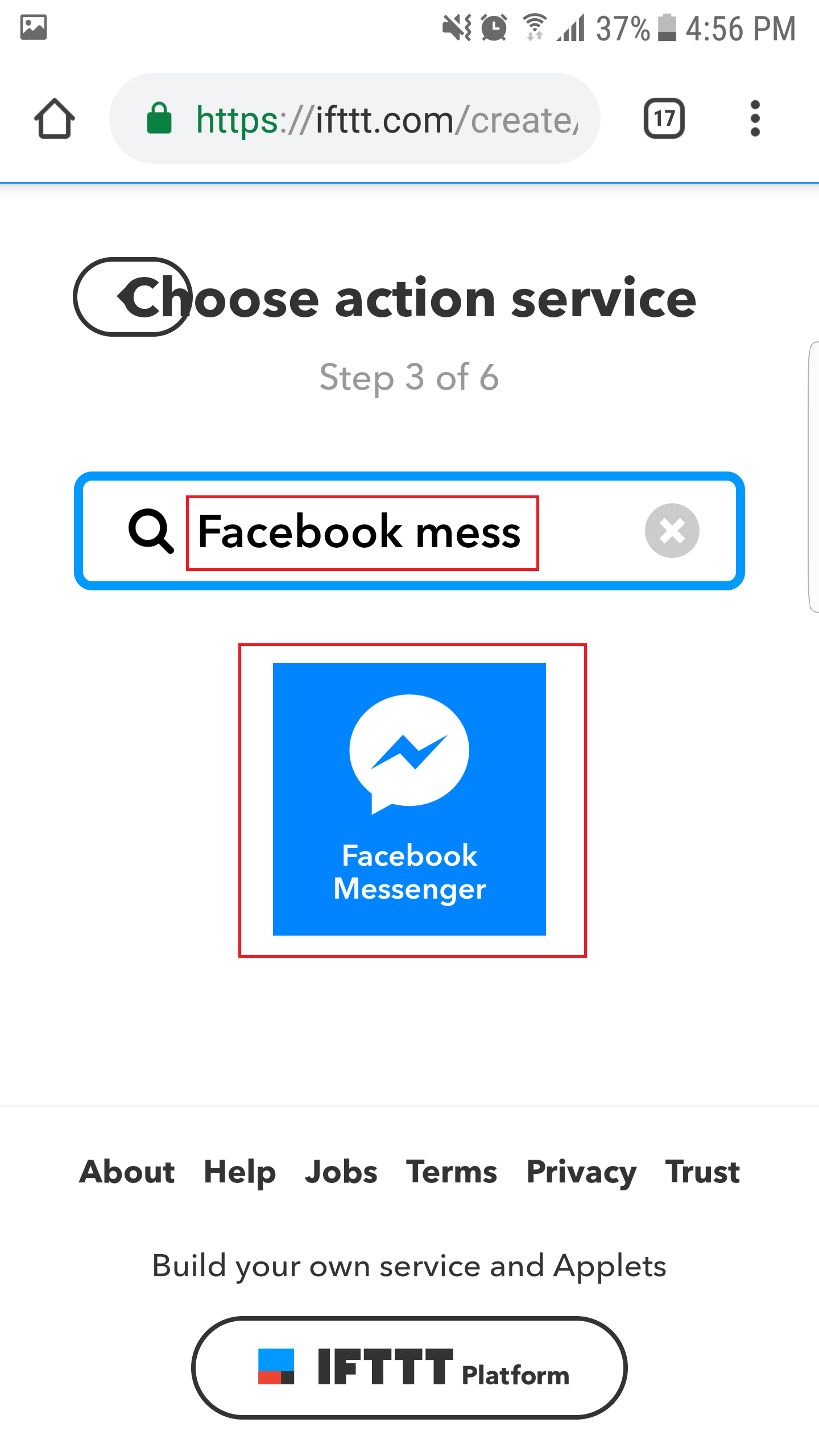Image resolution: width=819 pixels, height=1456 pixels.
Task: Open the Terms link
Action: (452, 1172)
